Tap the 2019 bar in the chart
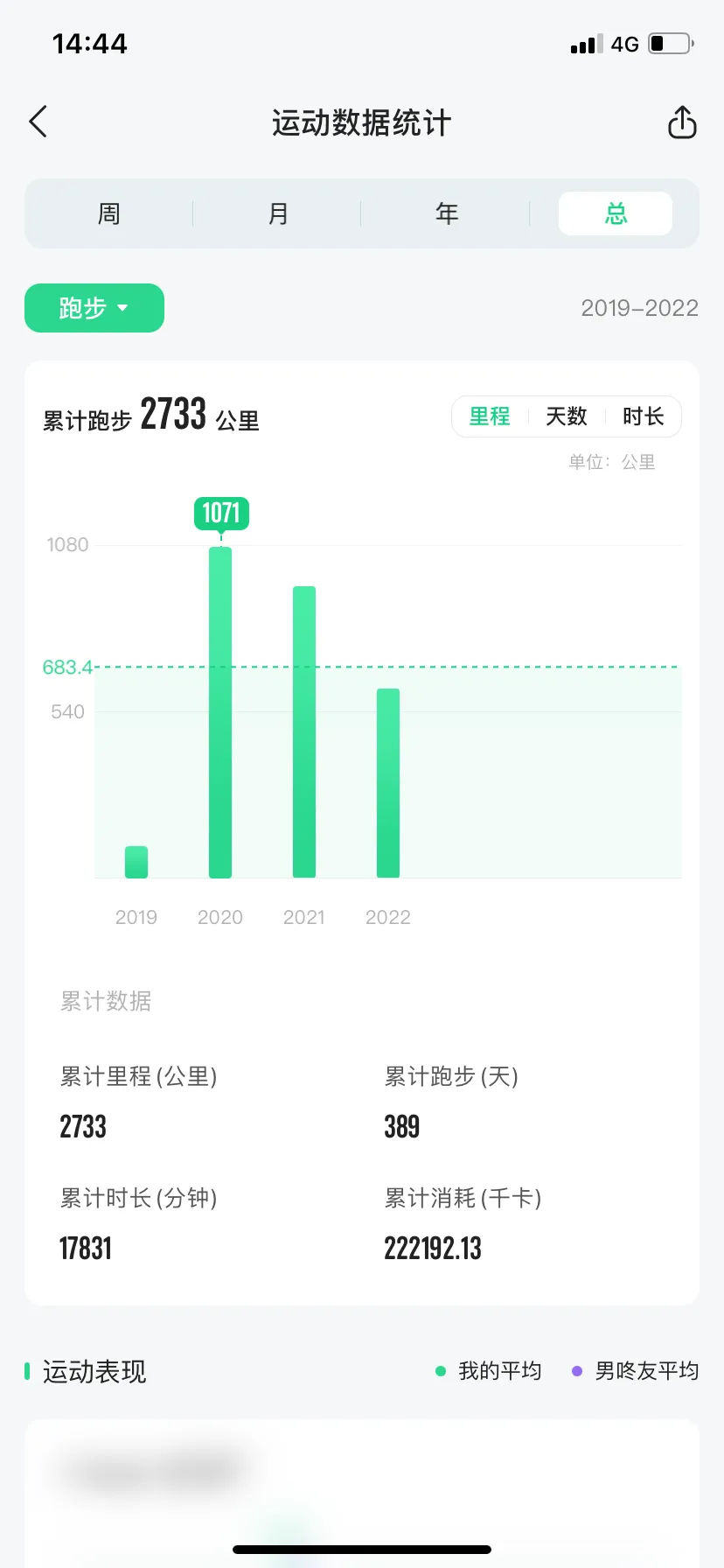Viewport: 724px width, 1568px height. click(136, 862)
